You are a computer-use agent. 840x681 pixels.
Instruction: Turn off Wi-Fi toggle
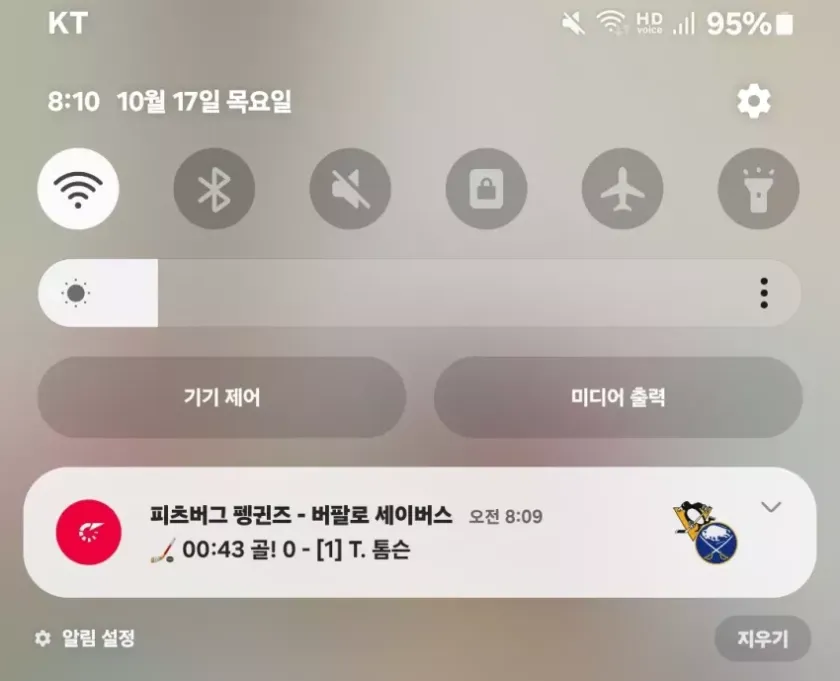(78, 189)
